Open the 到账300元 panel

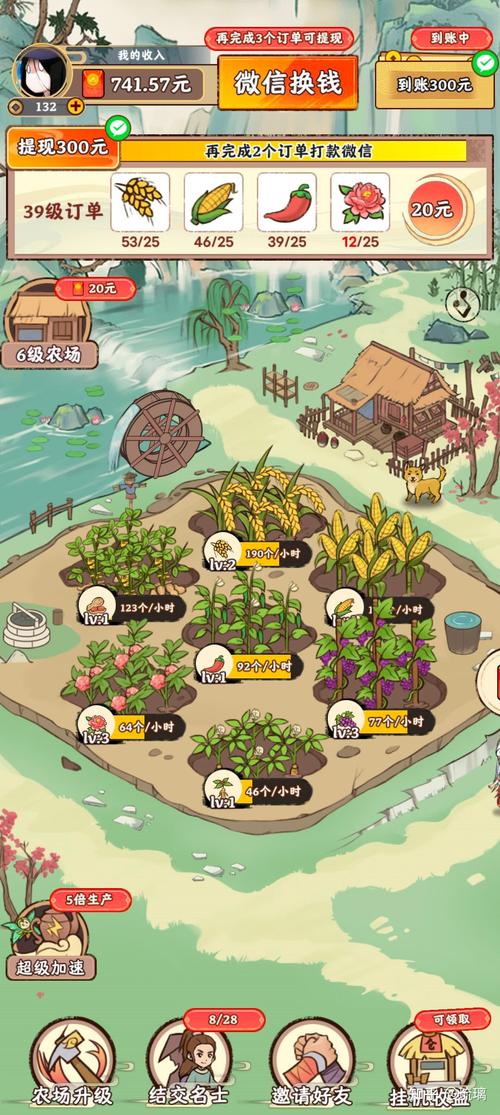434,85
